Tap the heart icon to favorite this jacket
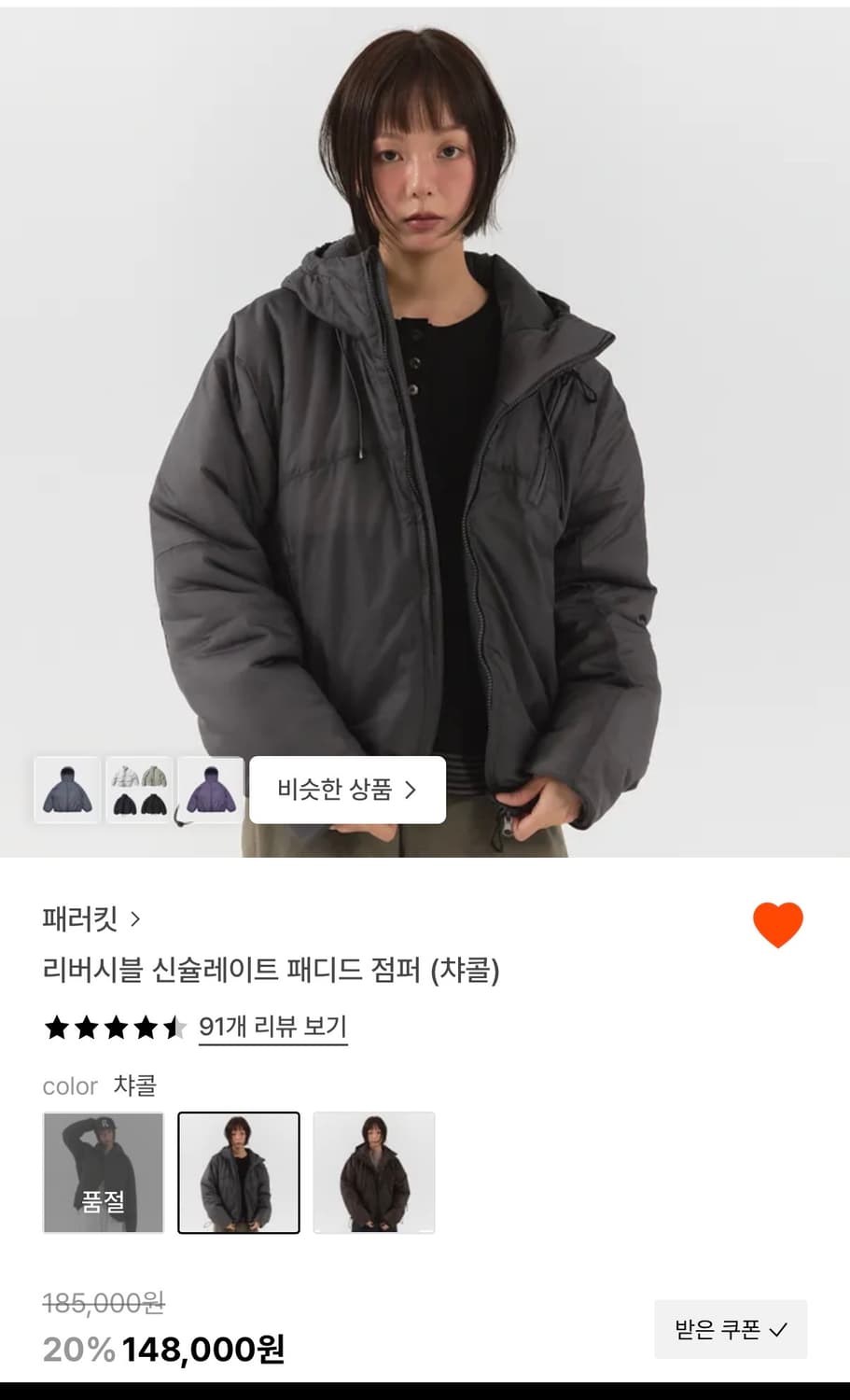Viewport: 850px width, 1400px height. pyautogui.click(x=777, y=922)
